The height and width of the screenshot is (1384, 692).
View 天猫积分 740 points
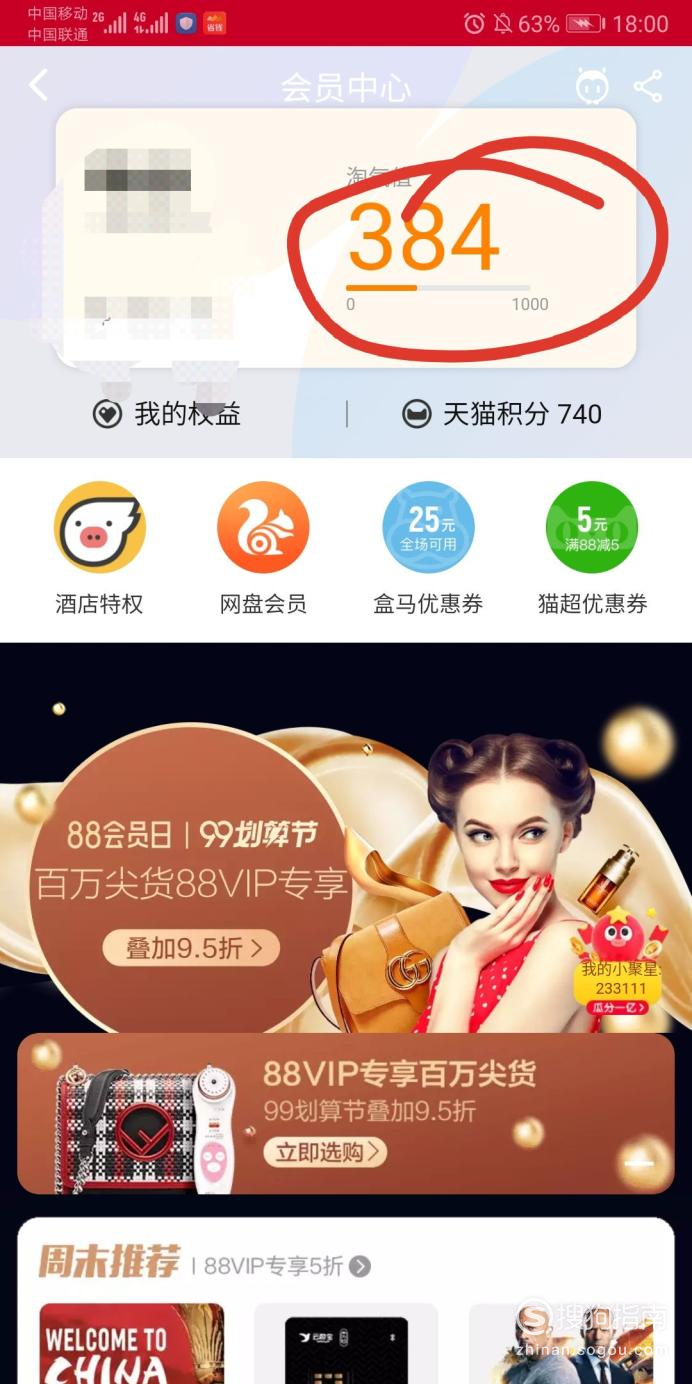pos(503,414)
